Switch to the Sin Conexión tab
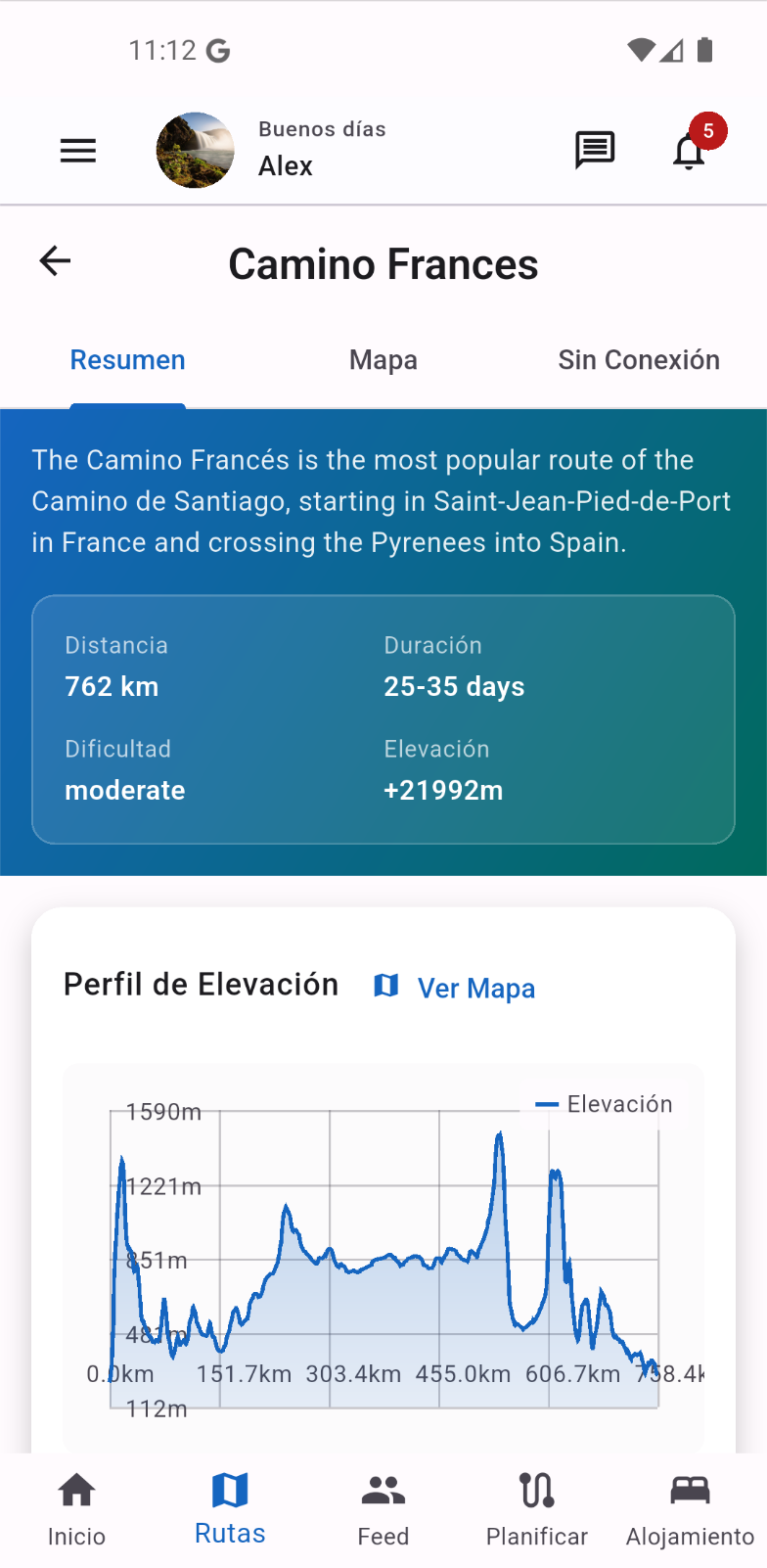Screen dimensions: 767x1568 pos(639,360)
